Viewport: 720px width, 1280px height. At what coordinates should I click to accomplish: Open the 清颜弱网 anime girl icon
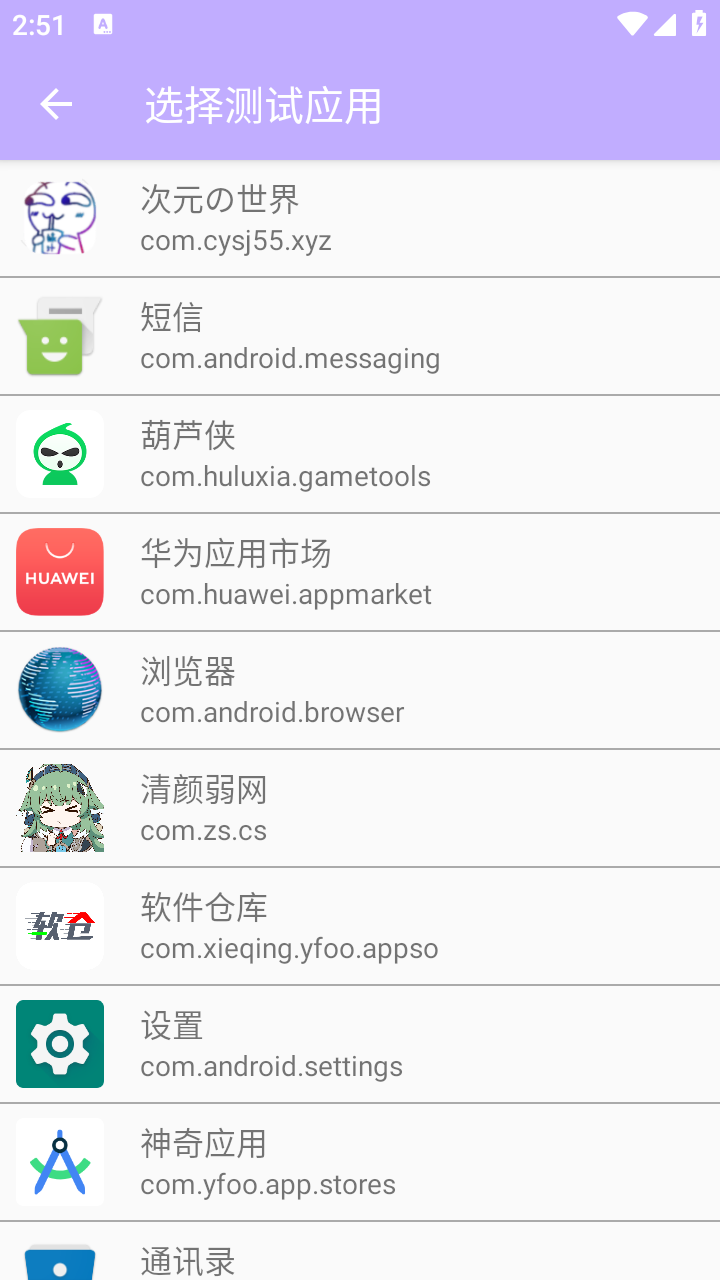coord(59,808)
